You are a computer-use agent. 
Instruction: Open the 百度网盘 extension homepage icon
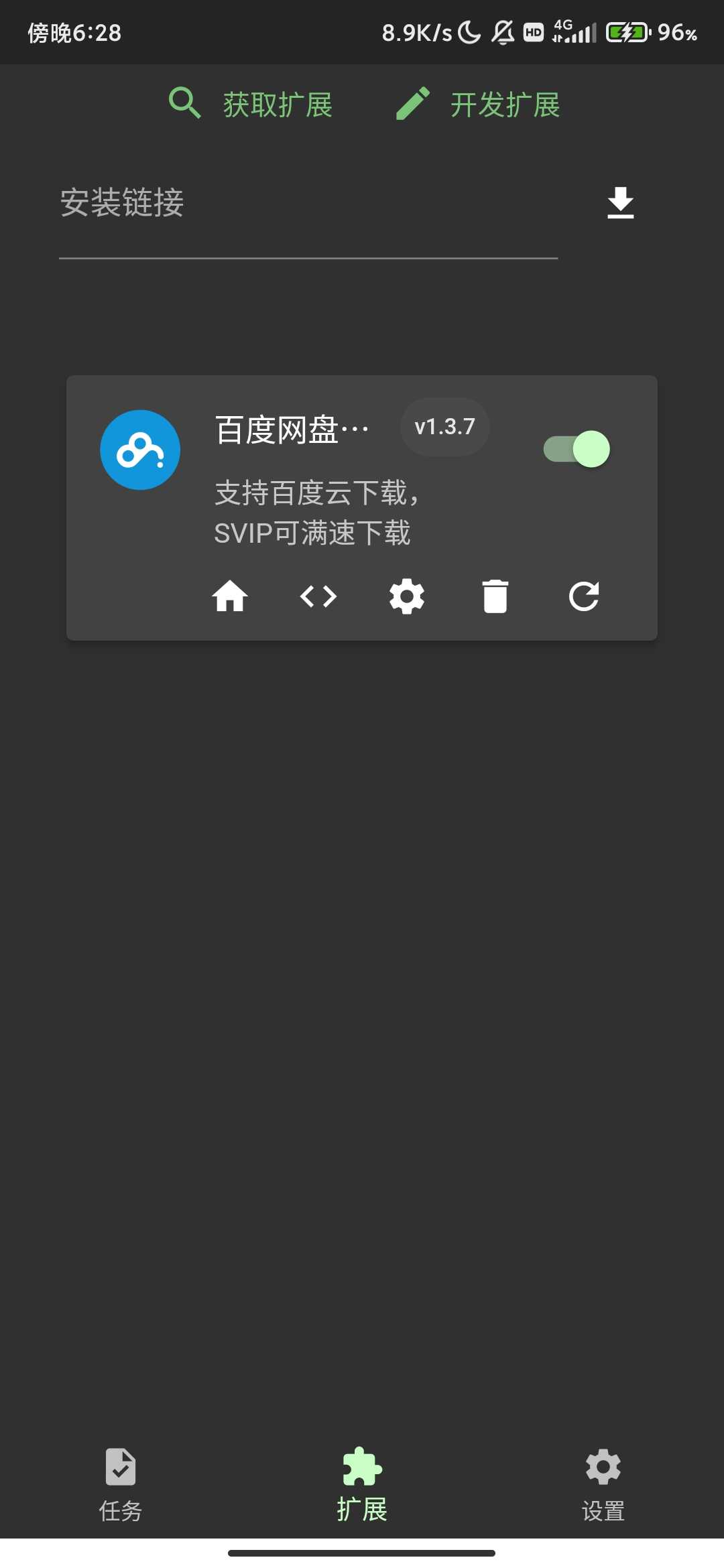[x=230, y=596]
